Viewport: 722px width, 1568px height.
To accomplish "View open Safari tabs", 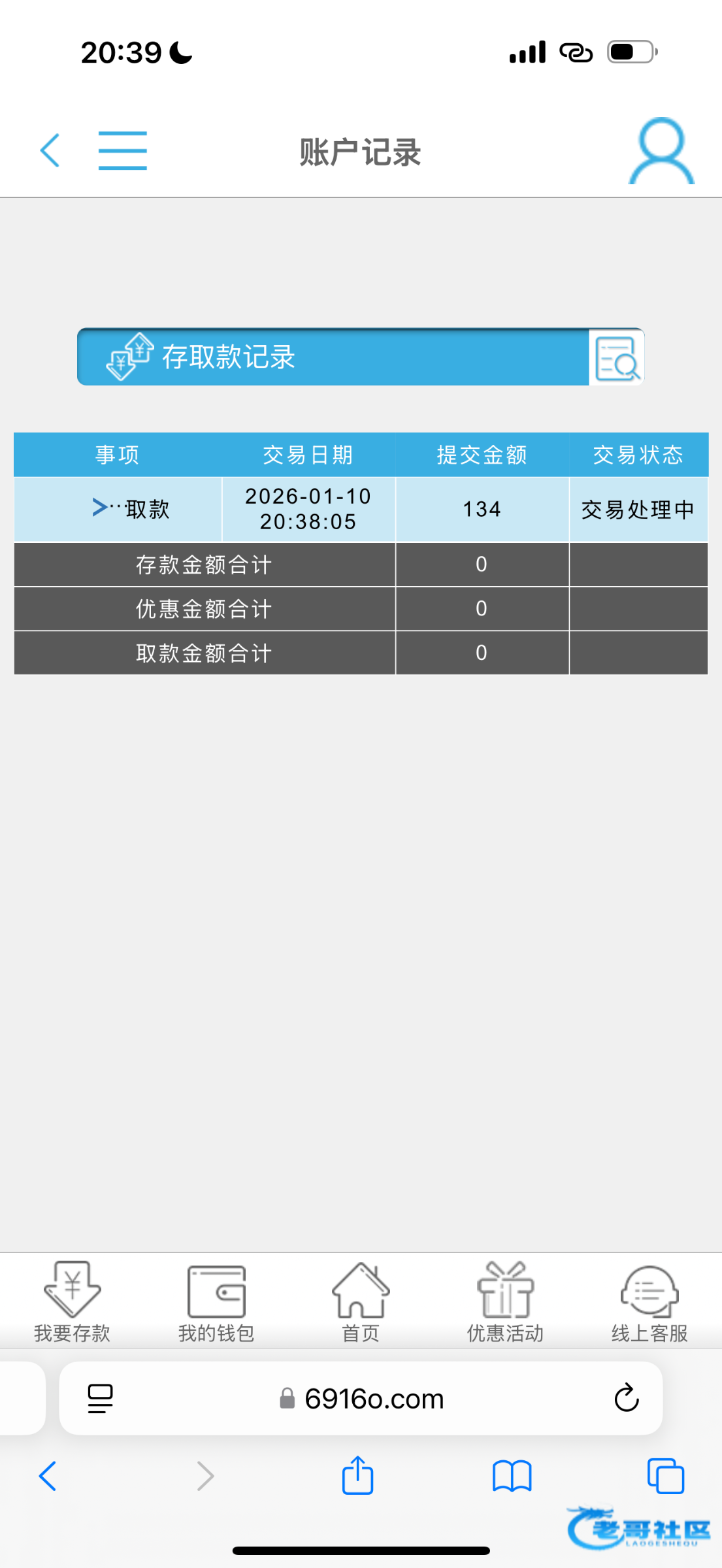I will [x=665, y=1476].
